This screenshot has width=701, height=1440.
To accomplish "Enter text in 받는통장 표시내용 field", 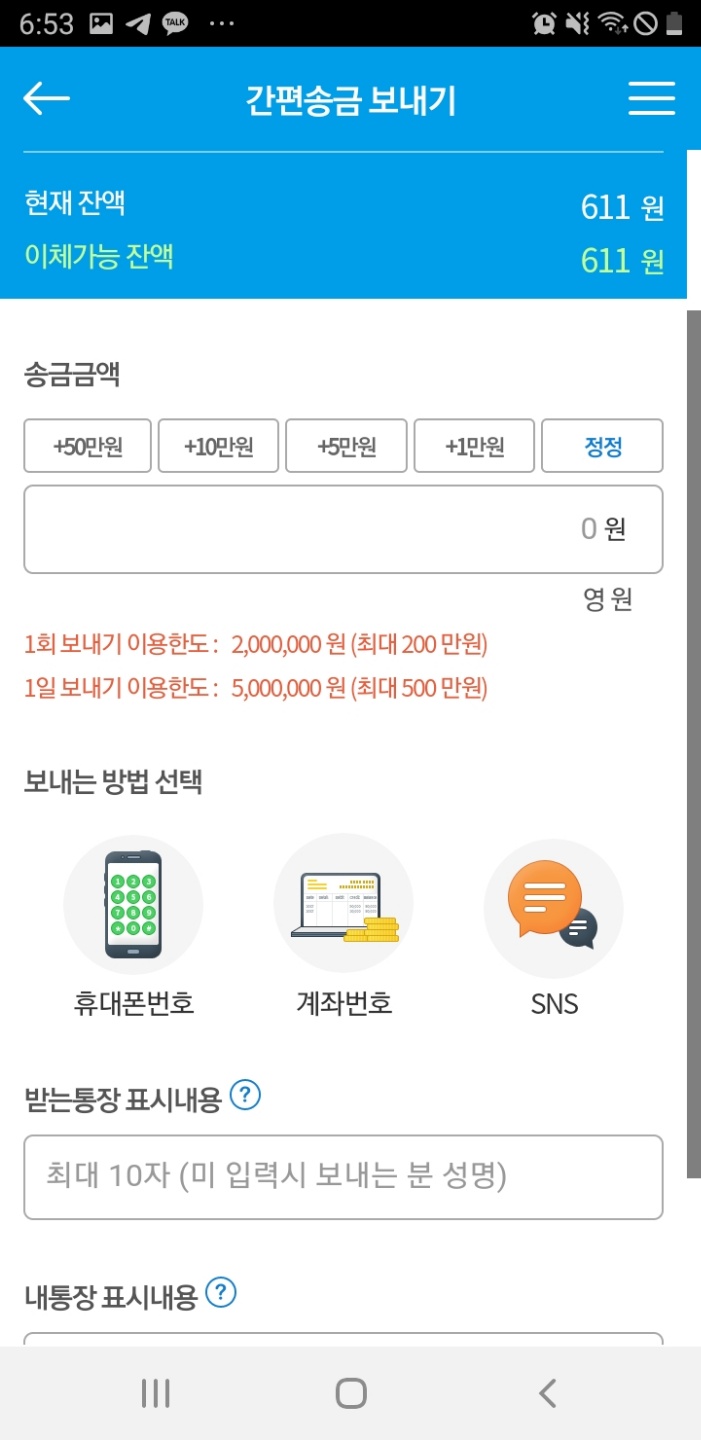I will (343, 1177).
